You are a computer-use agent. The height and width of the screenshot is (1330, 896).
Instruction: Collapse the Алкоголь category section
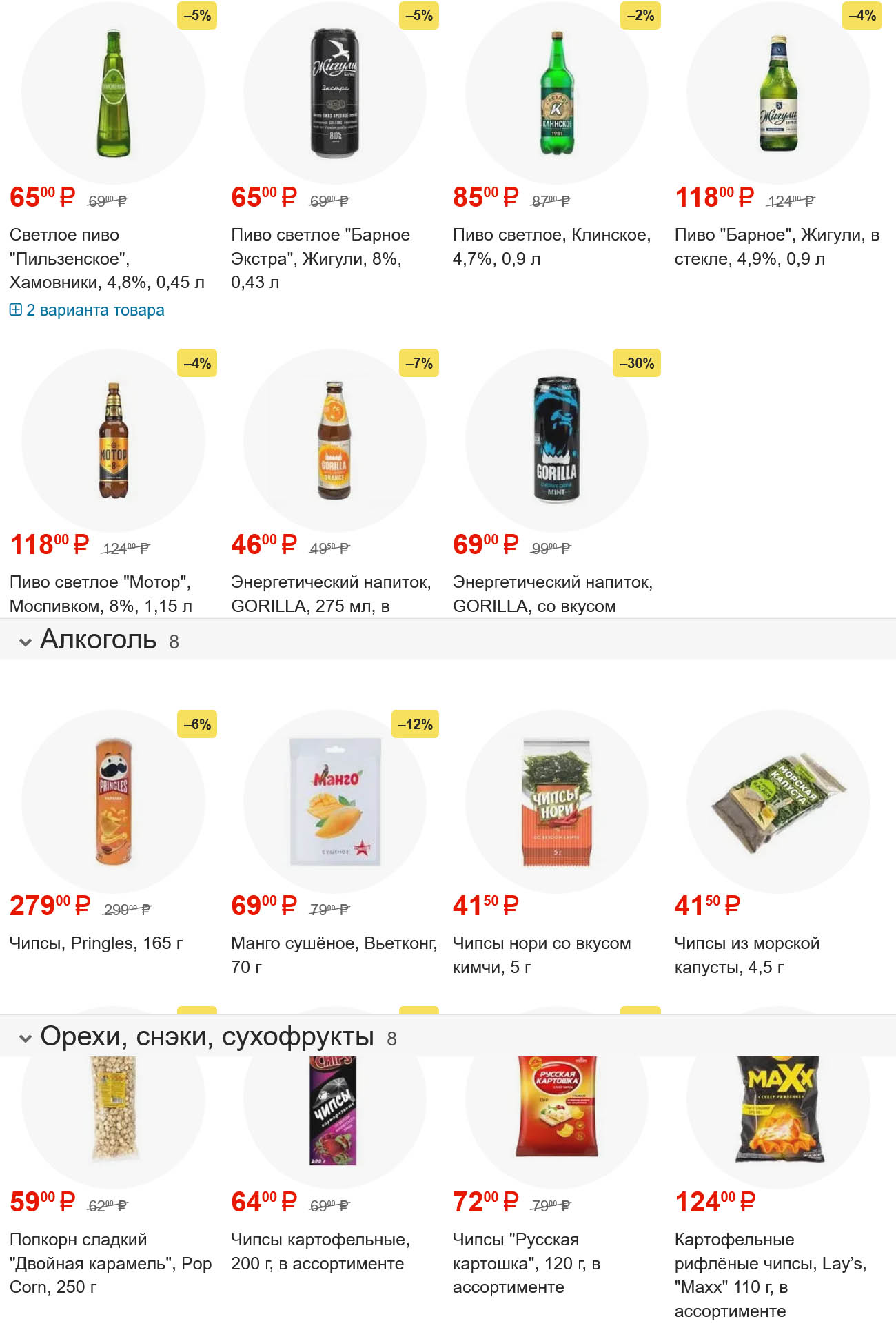[x=26, y=642]
